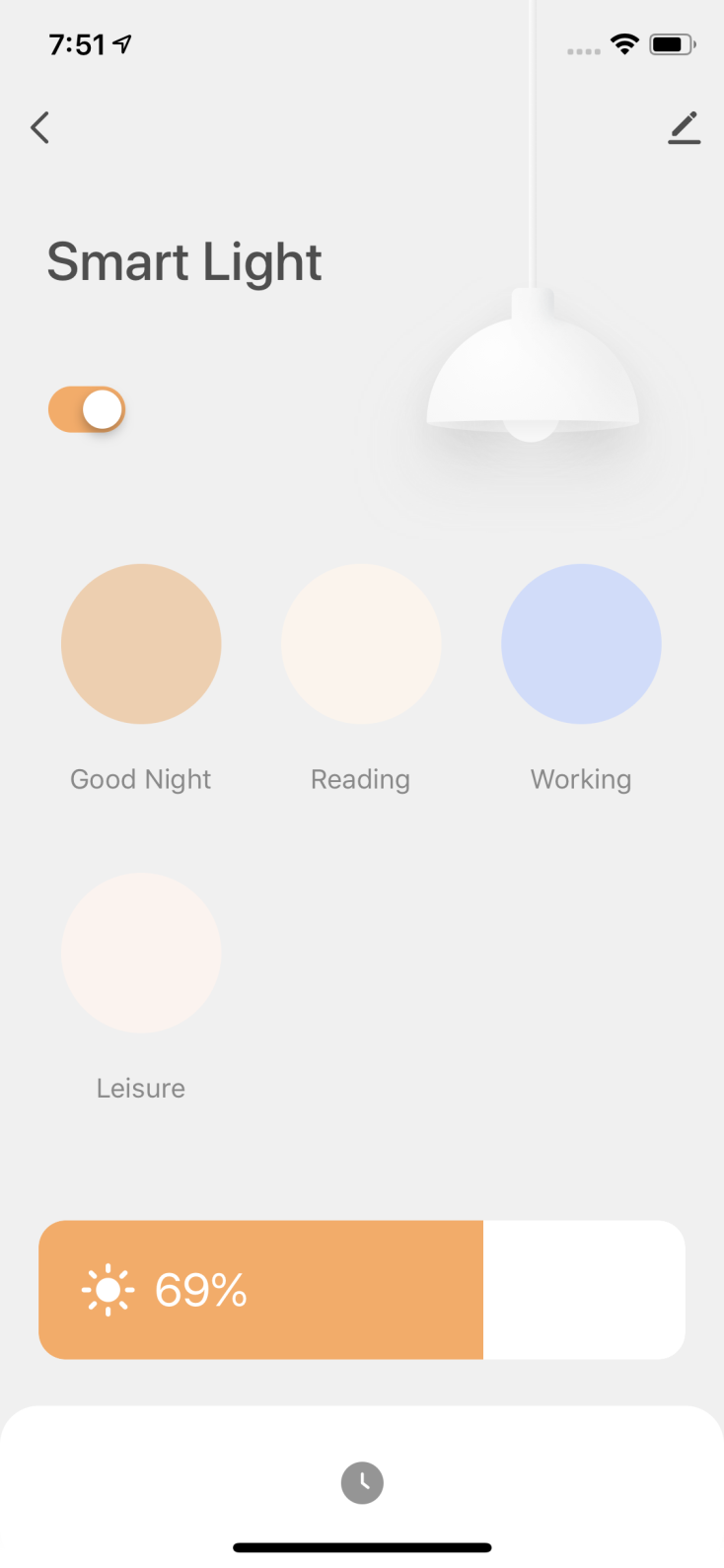Tap the brightness slider bar
This screenshot has width=724, height=1568.
361,1290
